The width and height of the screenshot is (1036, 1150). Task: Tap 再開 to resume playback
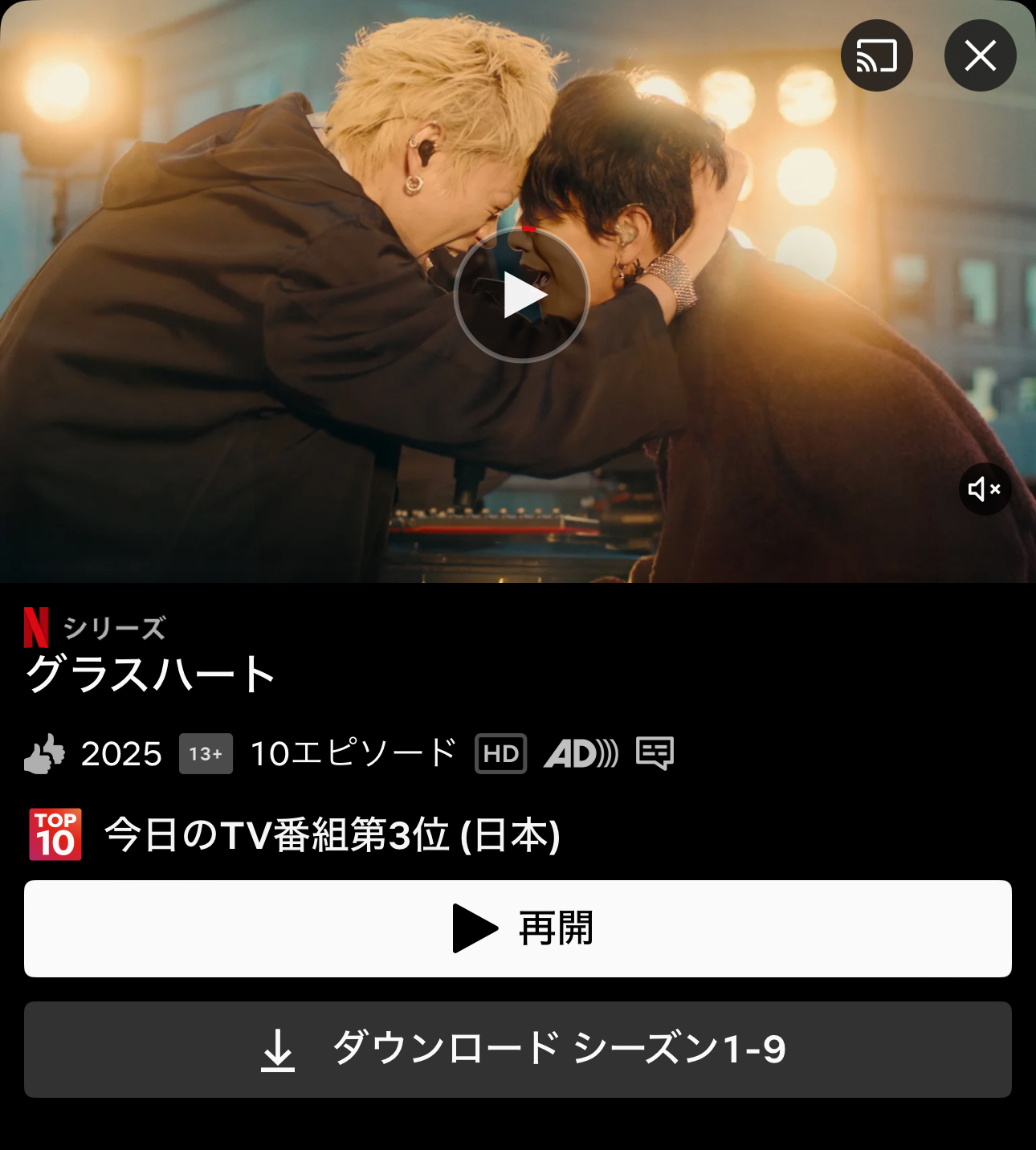click(x=518, y=929)
